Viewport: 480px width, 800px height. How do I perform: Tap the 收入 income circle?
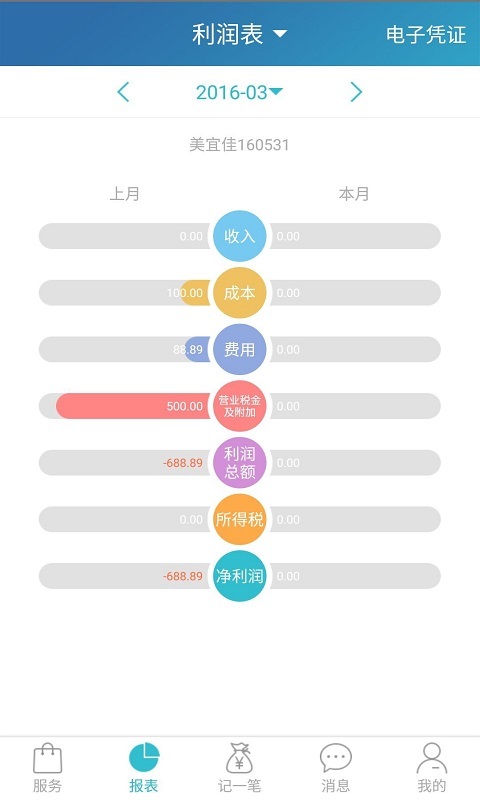(x=239, y=236)
